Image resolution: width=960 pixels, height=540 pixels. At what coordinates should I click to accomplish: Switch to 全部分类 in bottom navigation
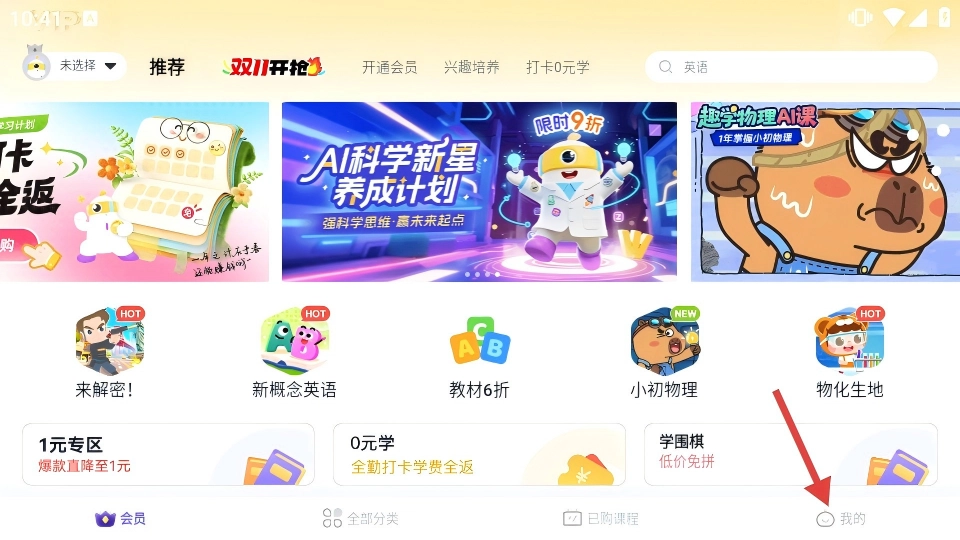pos(361,518)
